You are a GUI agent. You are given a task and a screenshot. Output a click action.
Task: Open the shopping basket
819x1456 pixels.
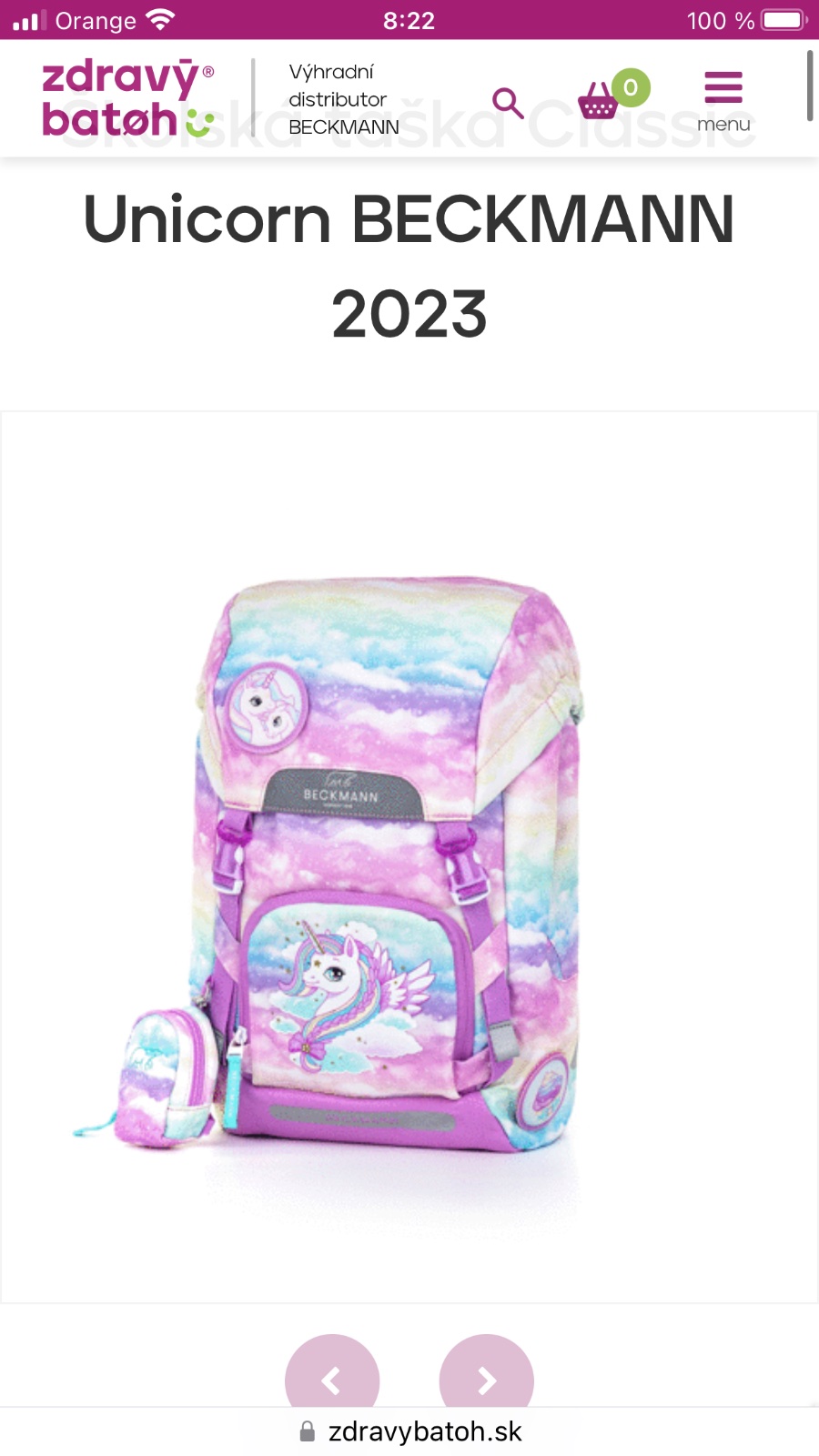[601, 100]
